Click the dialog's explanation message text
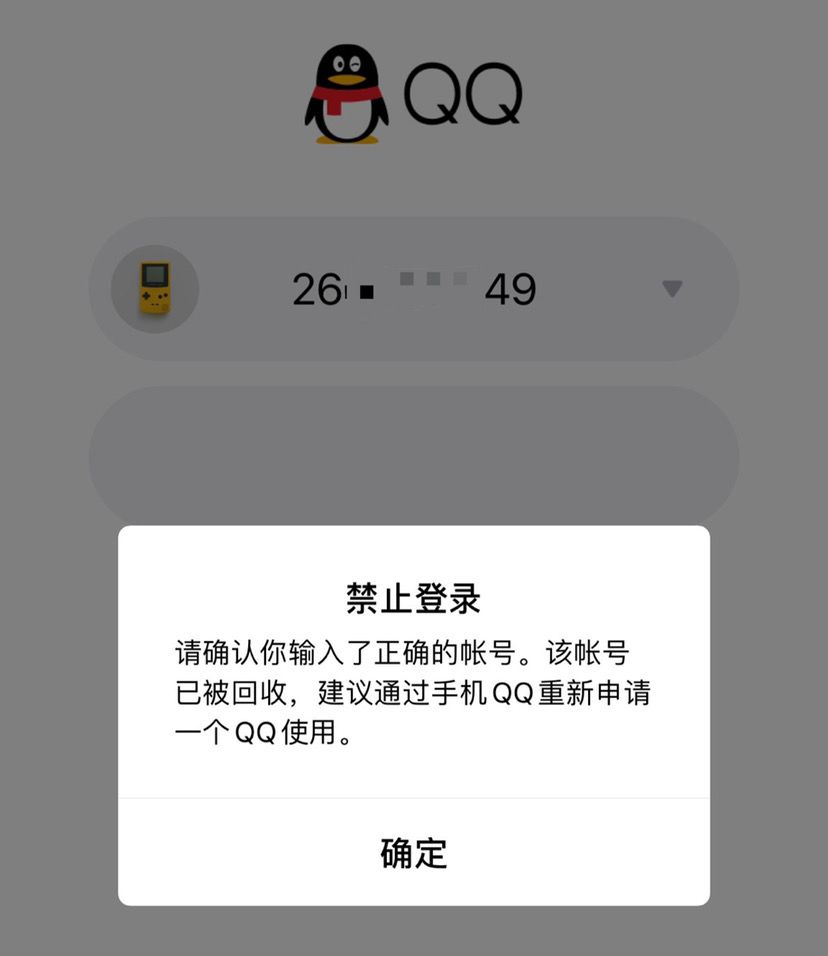 [x=414, y=692]
